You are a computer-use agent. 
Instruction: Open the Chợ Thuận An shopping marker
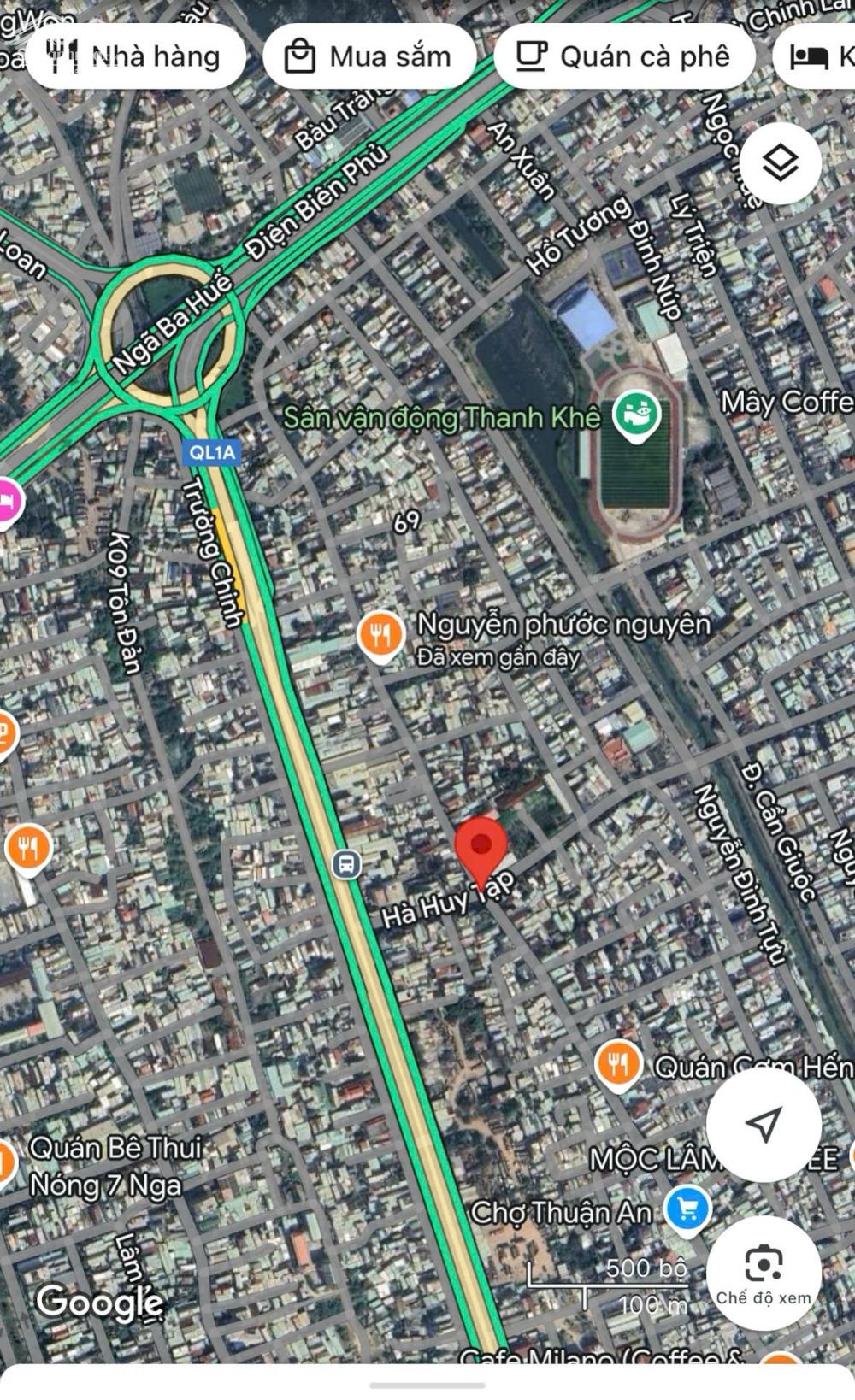pyautogui.click(x=687, y=1211)
